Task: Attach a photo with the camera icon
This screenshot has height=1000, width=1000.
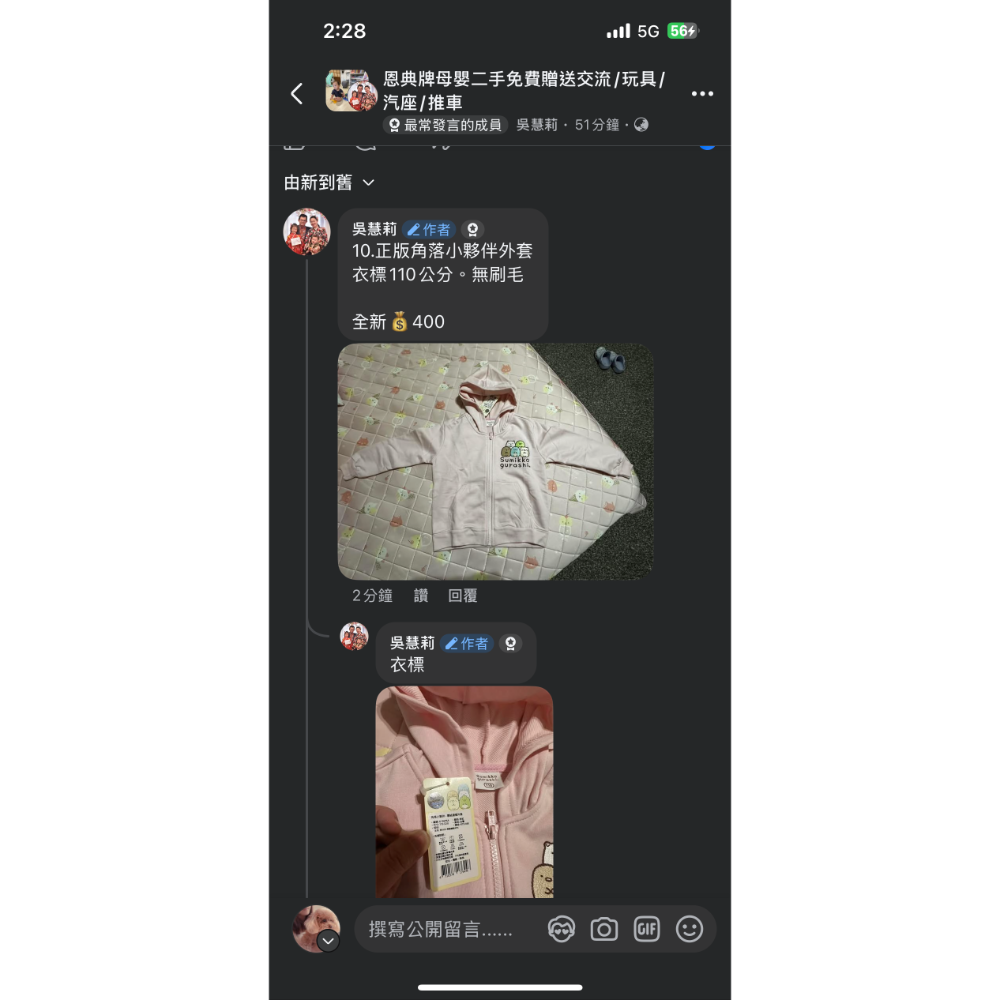Action: [604, 930]
